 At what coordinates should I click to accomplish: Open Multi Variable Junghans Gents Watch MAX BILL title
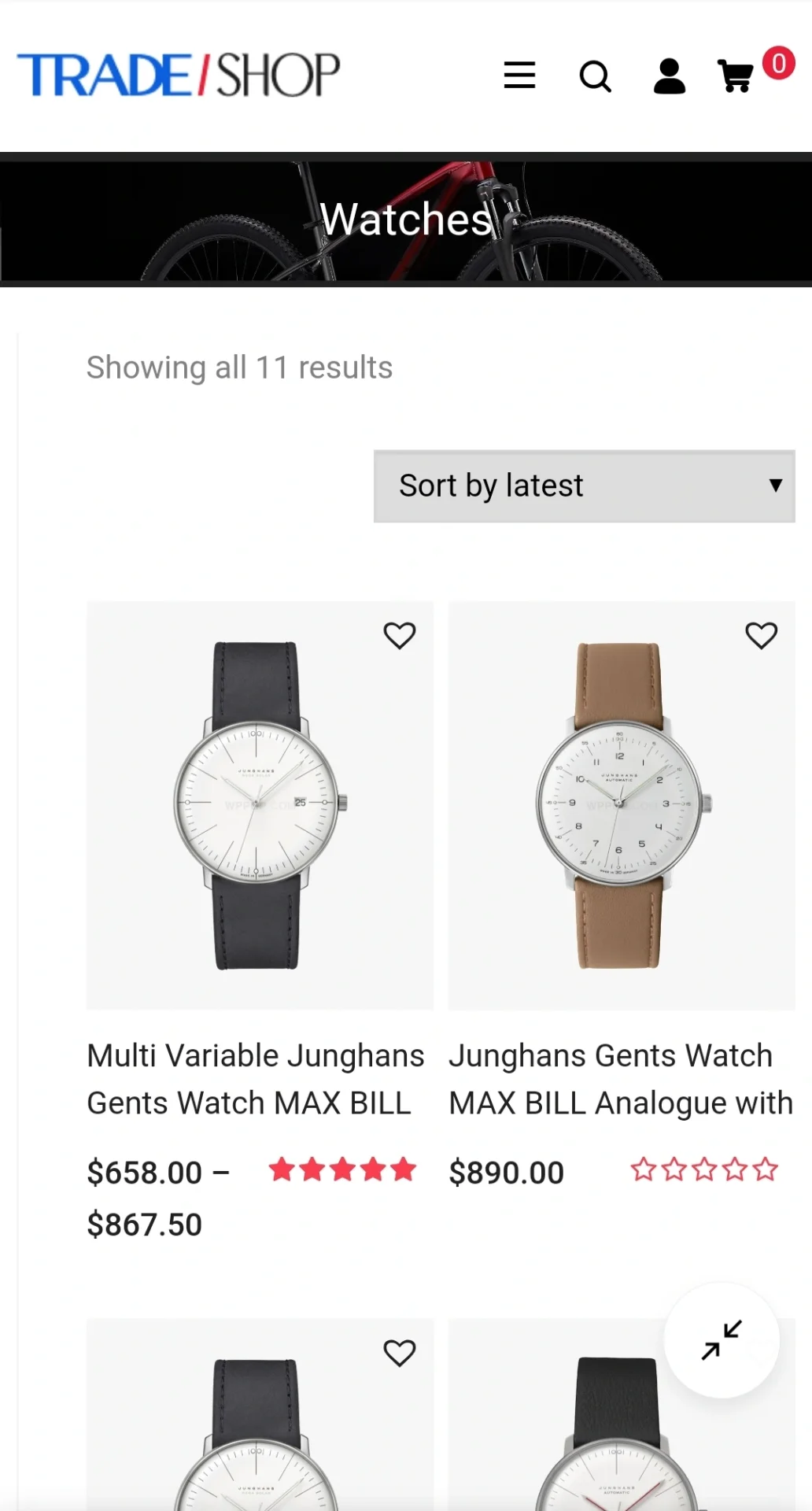click(255, 1079)
